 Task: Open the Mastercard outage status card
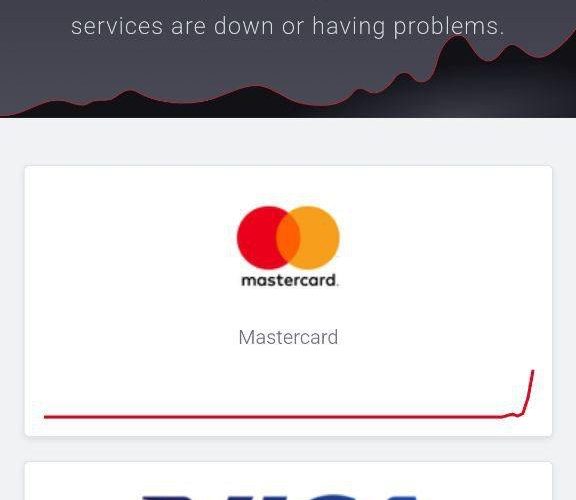click(x=288, y=301)
